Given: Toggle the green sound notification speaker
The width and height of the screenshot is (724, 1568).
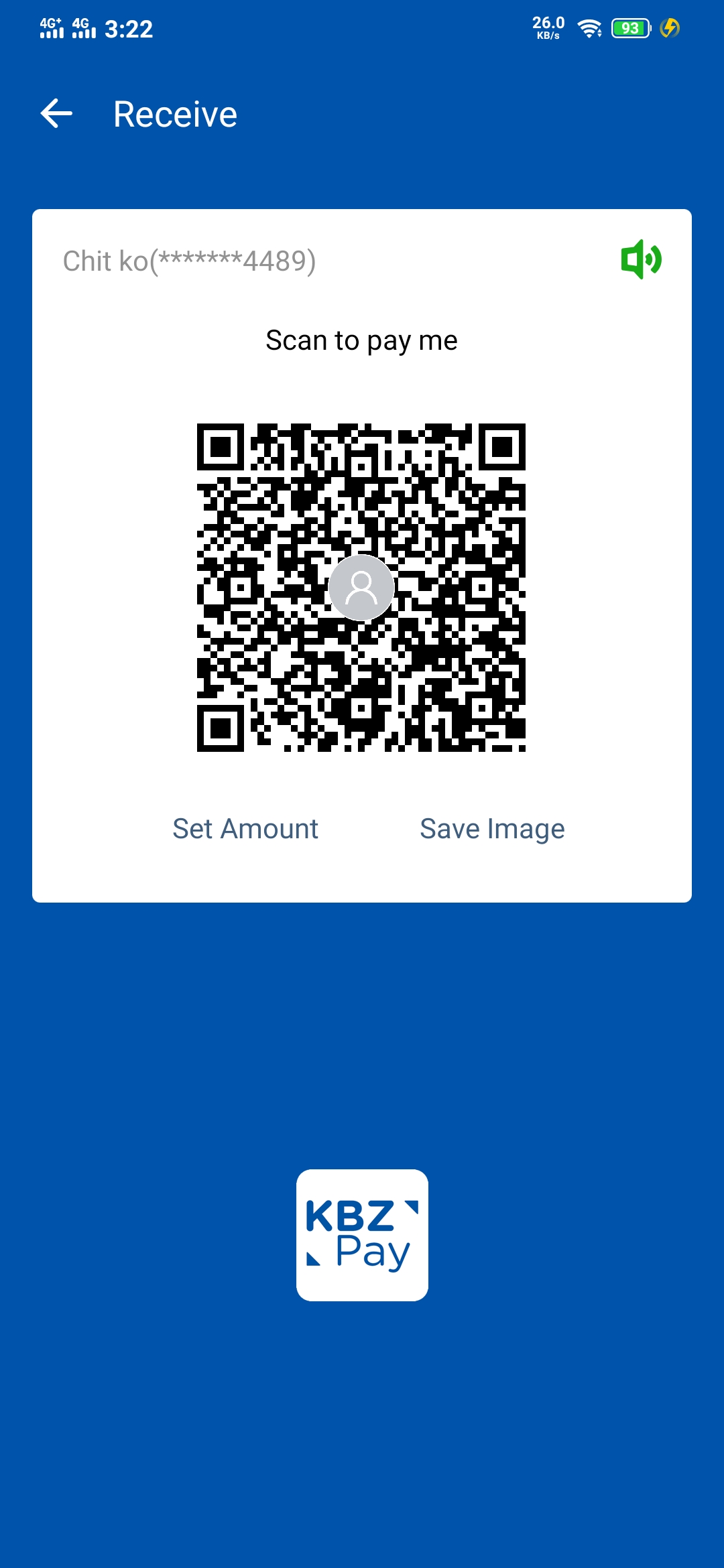Looking at the screenshot, I should click(641, 259).
